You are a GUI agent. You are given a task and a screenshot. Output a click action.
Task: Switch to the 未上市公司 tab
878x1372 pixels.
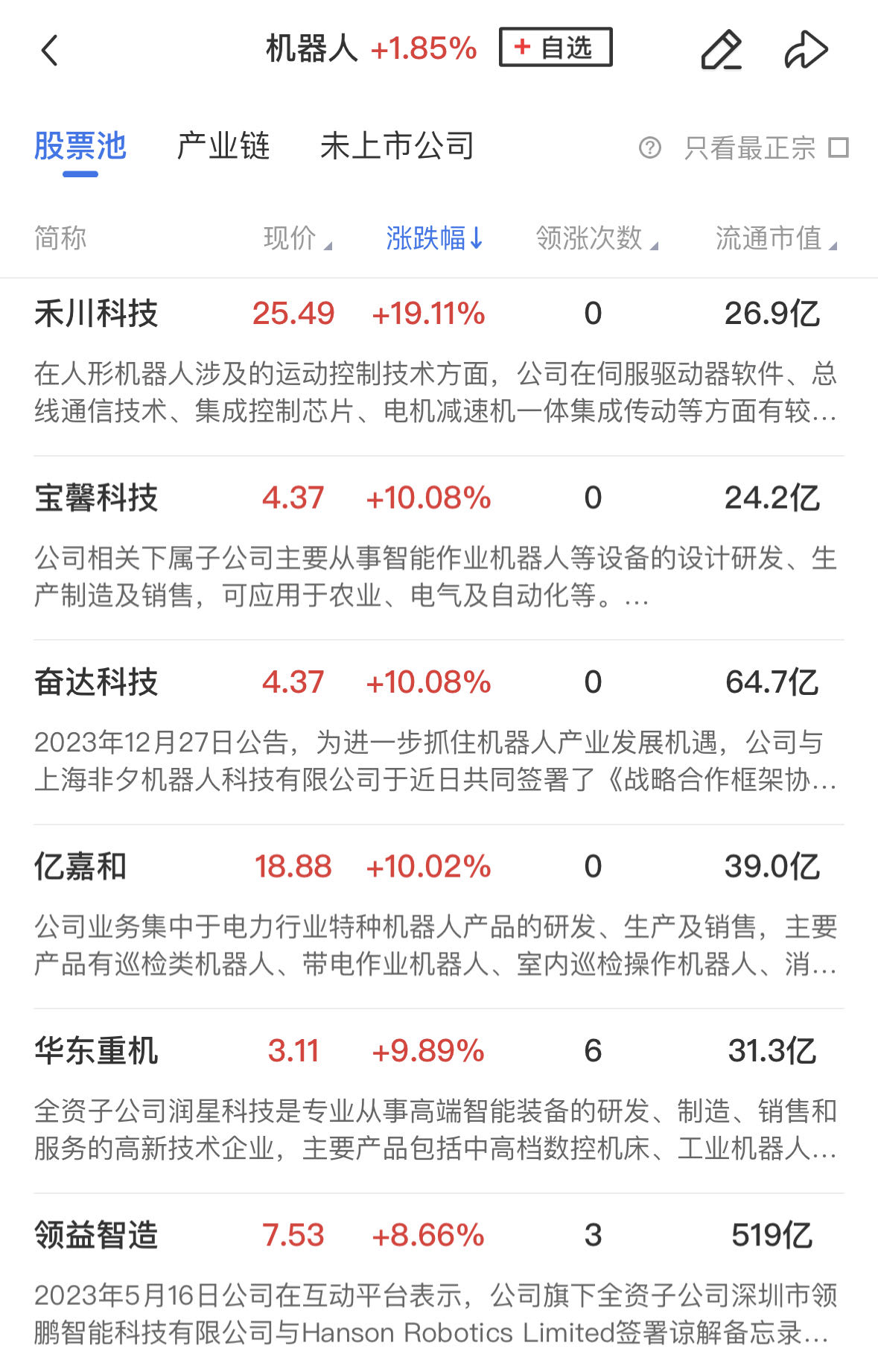[397, 146]
